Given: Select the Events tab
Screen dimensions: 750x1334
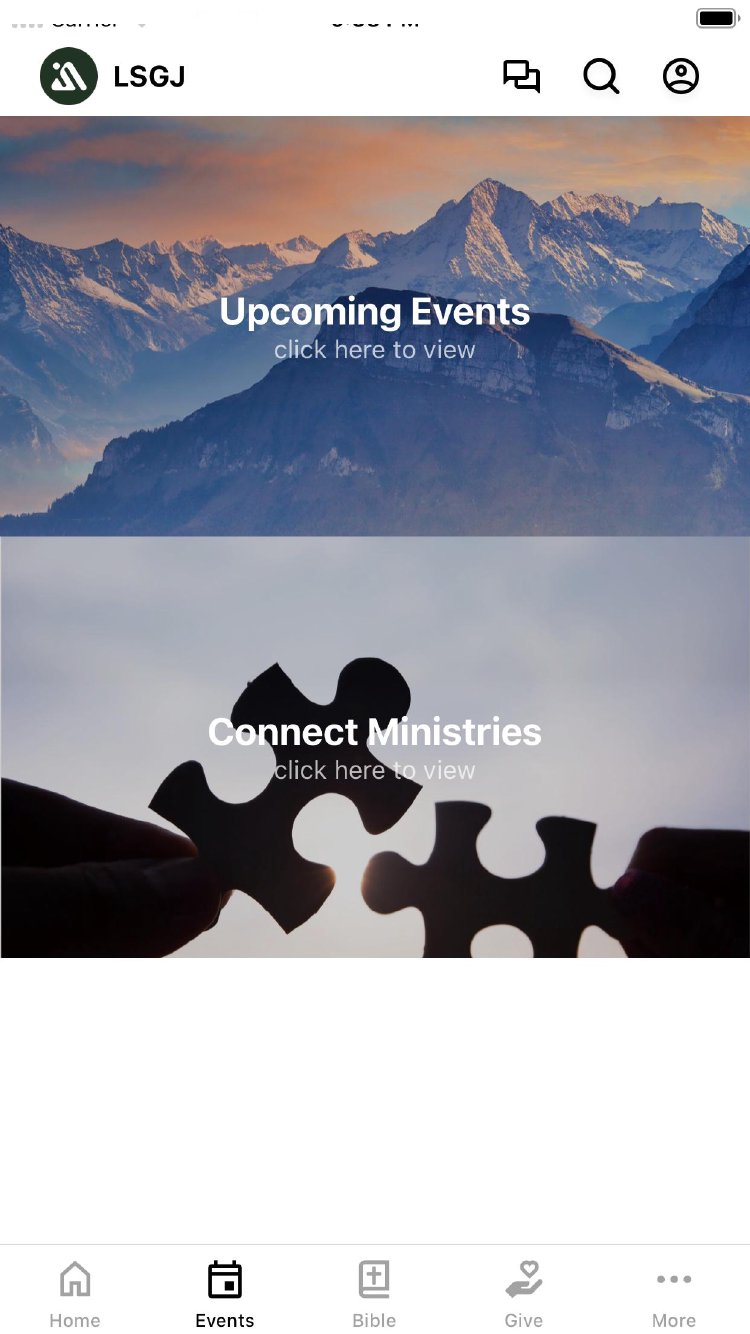Looking at the screenshot, I should [x=225, y=1293].
